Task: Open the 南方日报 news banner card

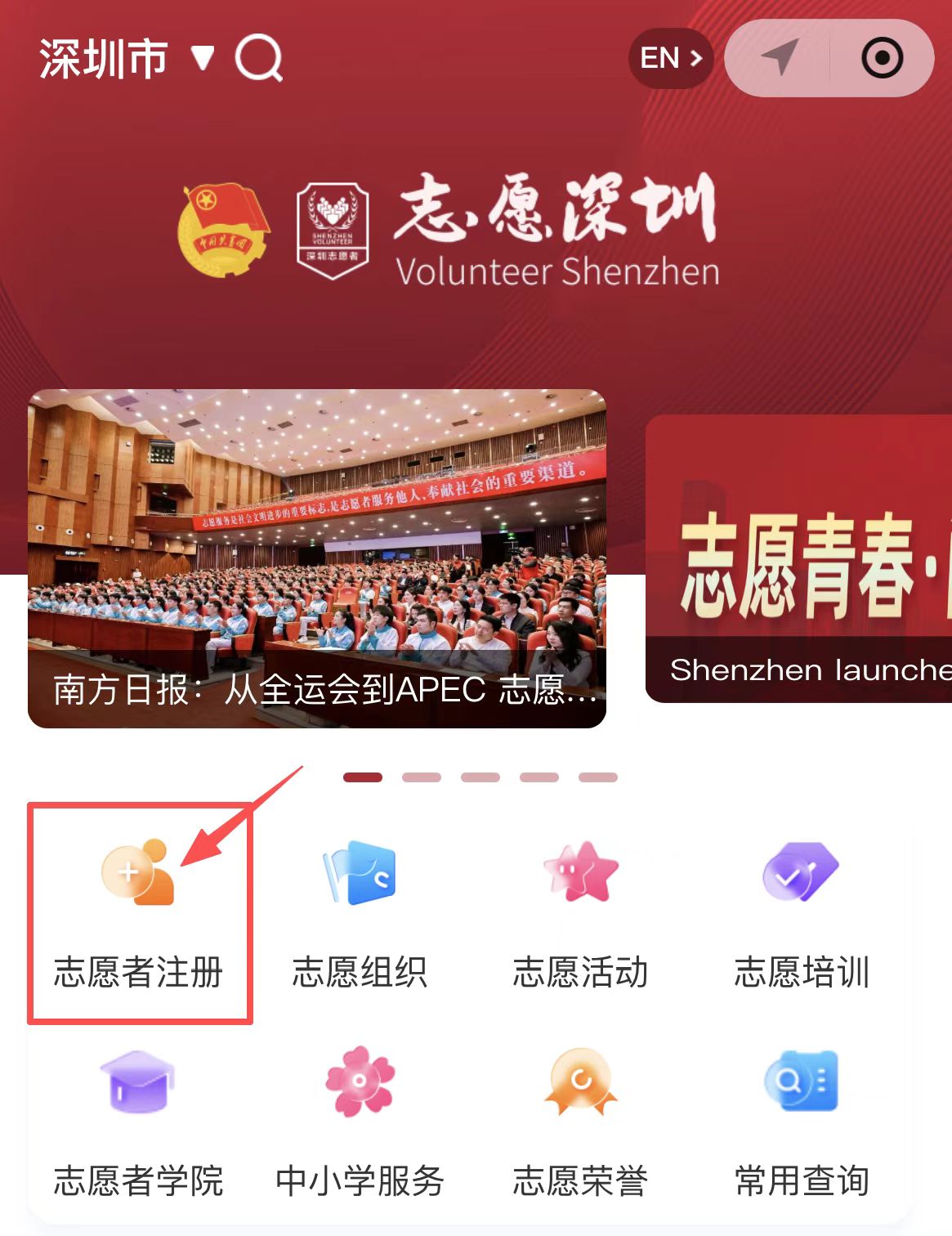Action: coord(317,558)
